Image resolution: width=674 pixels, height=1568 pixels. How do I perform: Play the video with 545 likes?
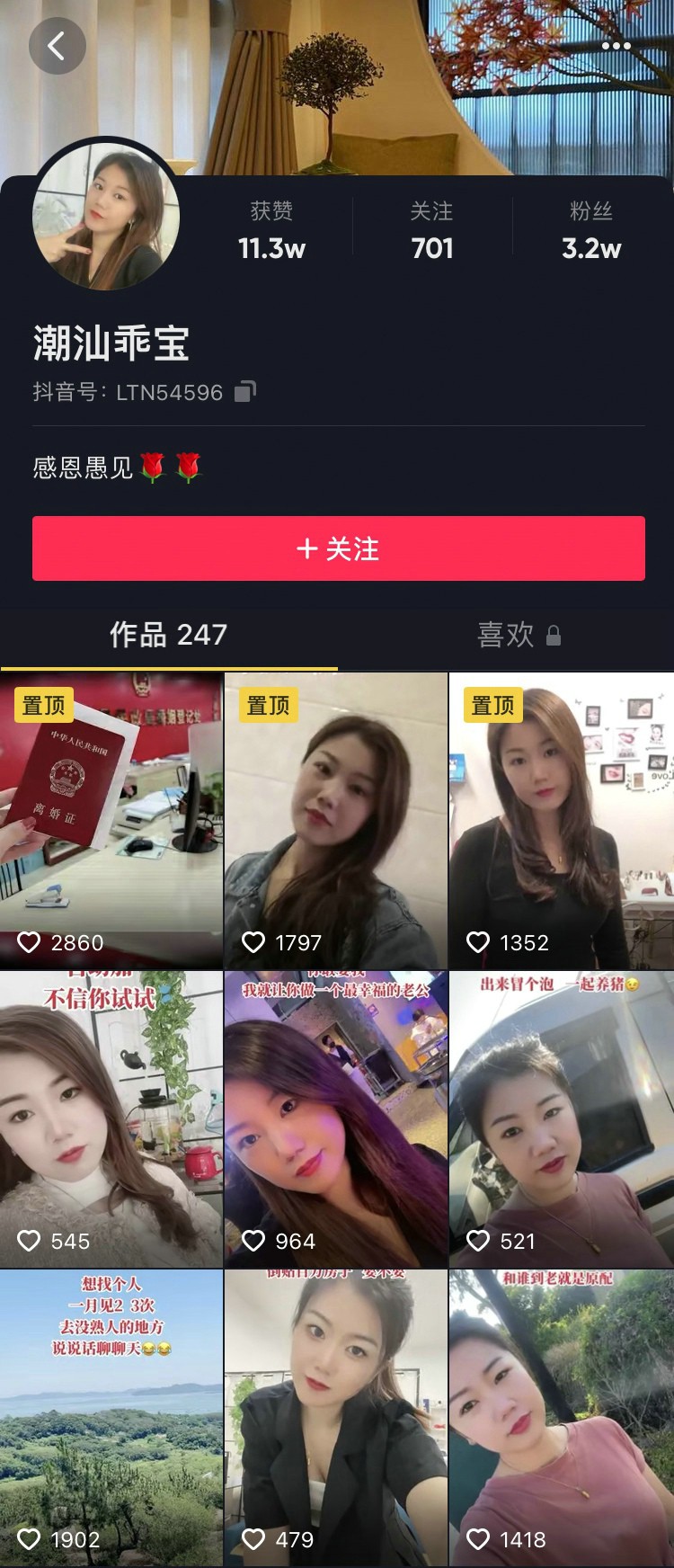(111, 1118)
